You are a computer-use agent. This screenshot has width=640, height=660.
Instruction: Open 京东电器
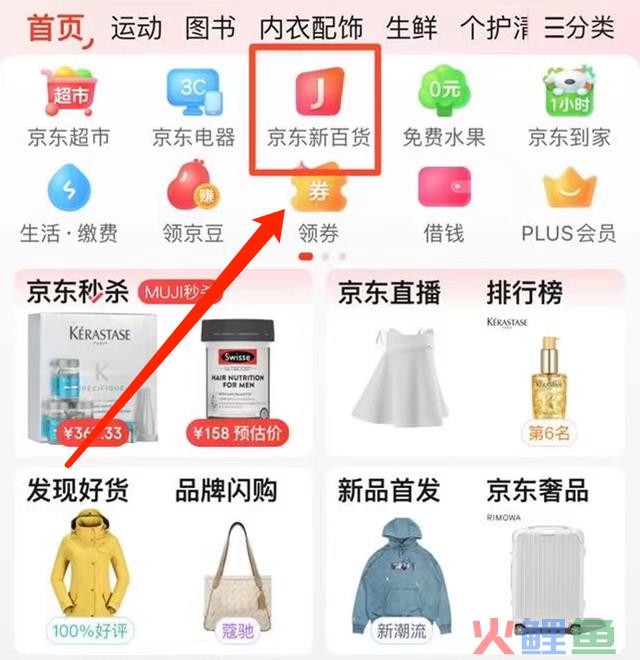[x=193, y=106]
